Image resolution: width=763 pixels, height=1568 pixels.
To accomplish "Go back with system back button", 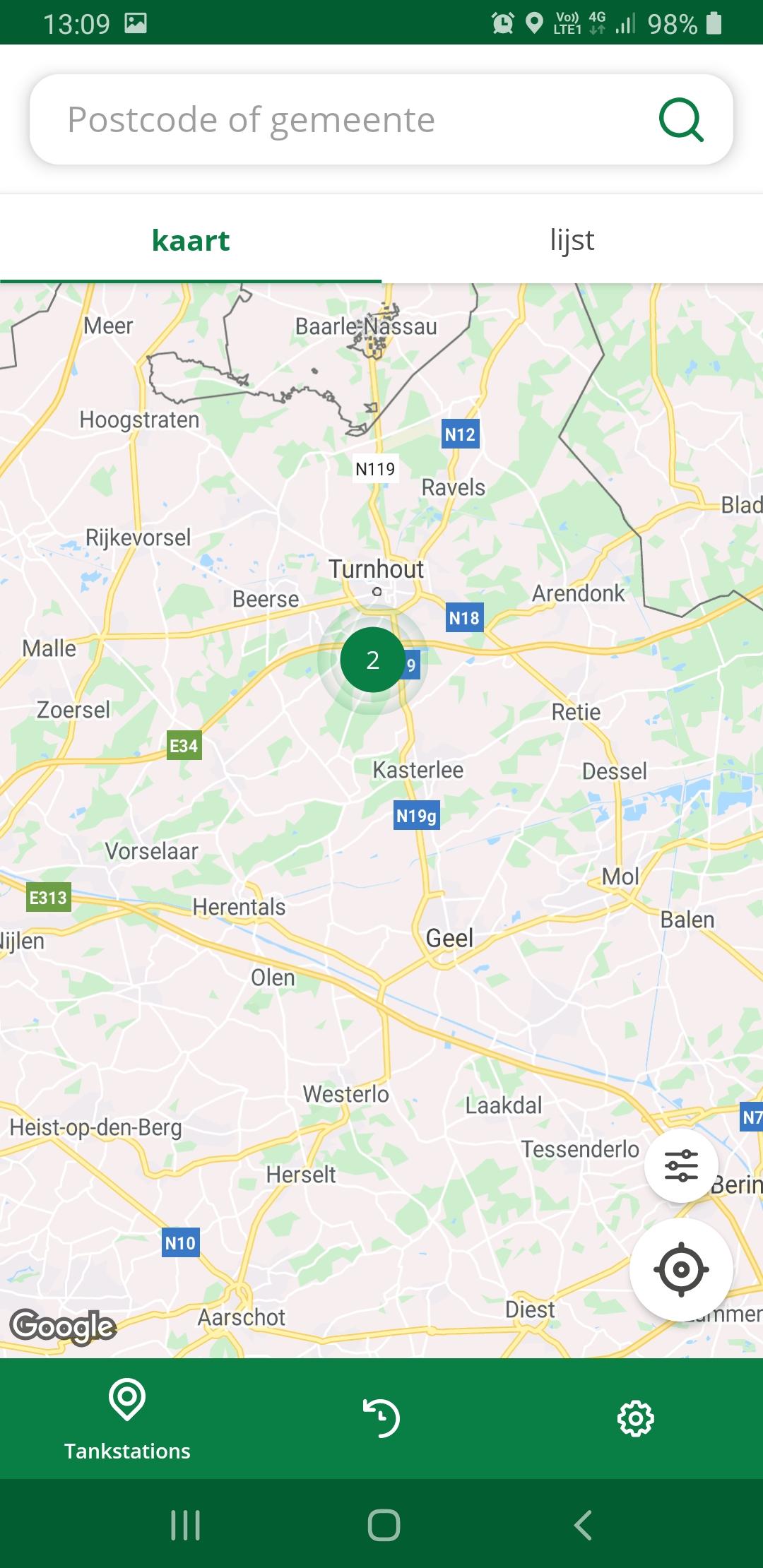I will (582, 1526).
